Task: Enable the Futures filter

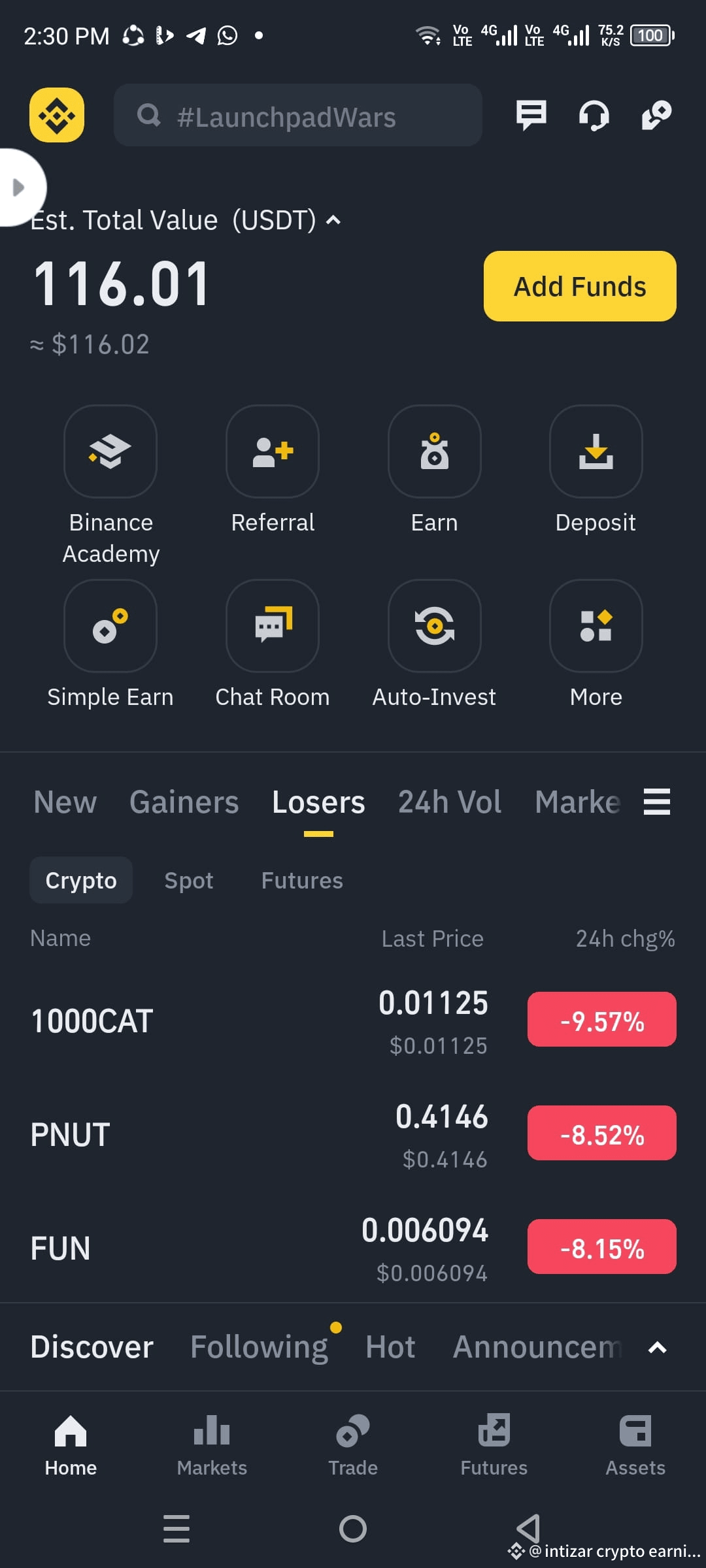Action: tap(301, 879)
